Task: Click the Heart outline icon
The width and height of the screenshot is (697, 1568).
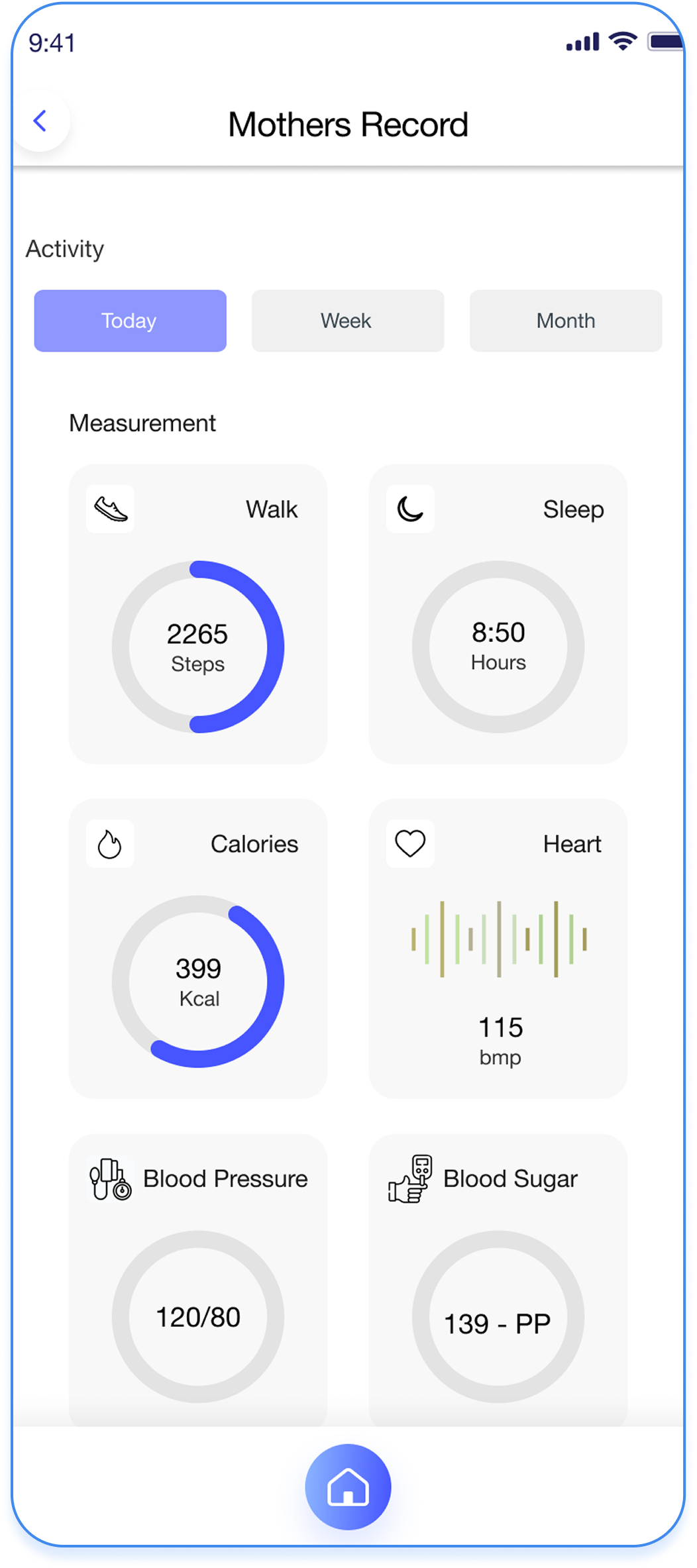Action: pyautogui.click(x=409, y=843)
